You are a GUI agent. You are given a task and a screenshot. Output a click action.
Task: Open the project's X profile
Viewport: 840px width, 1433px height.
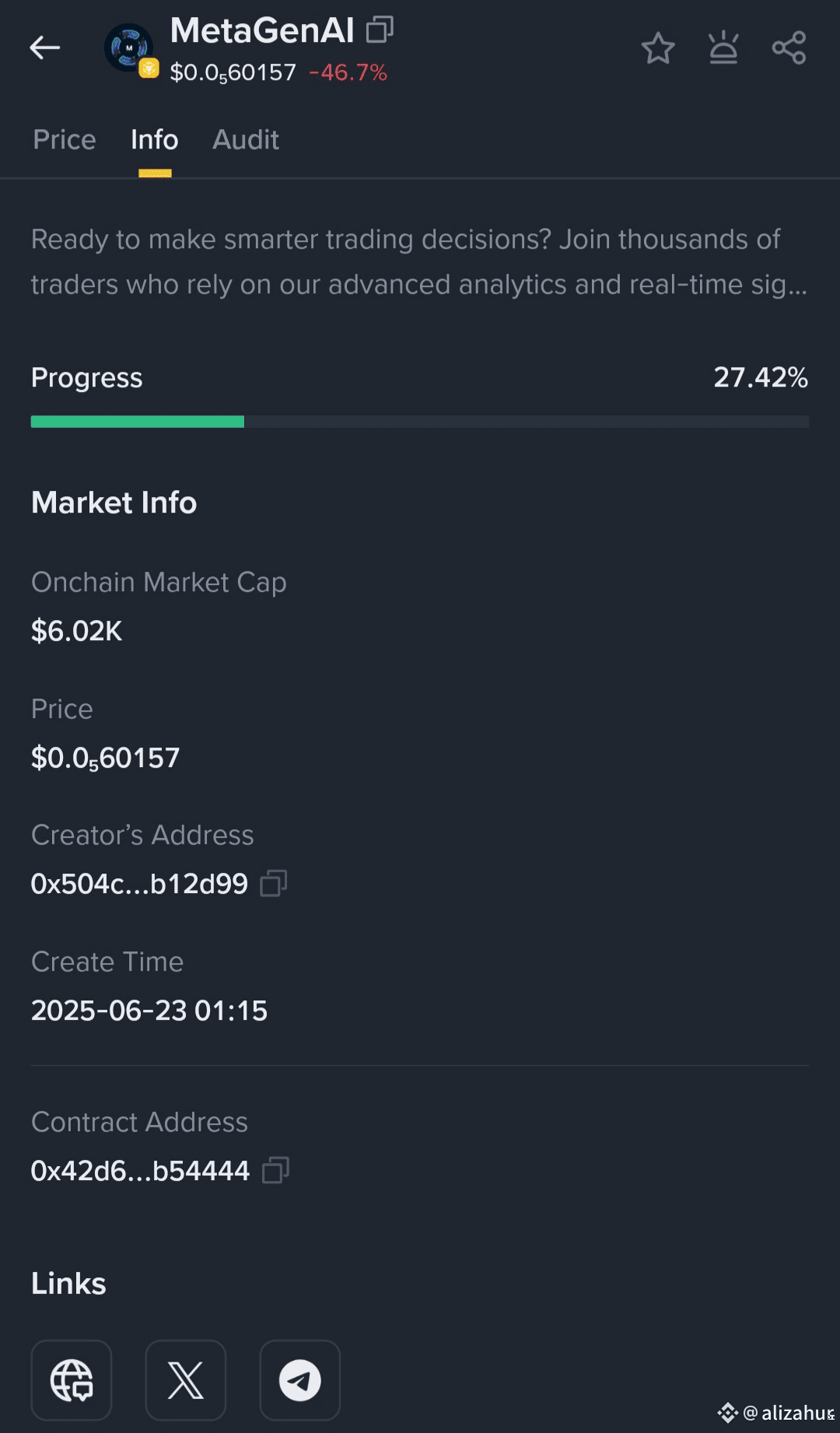click(186, 1380)
